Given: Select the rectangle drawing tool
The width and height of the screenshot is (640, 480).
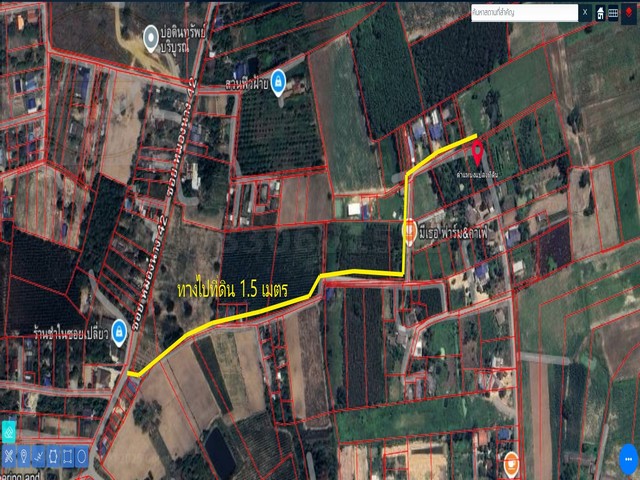Looking at the screenshot, I should (x=67, y=456).
